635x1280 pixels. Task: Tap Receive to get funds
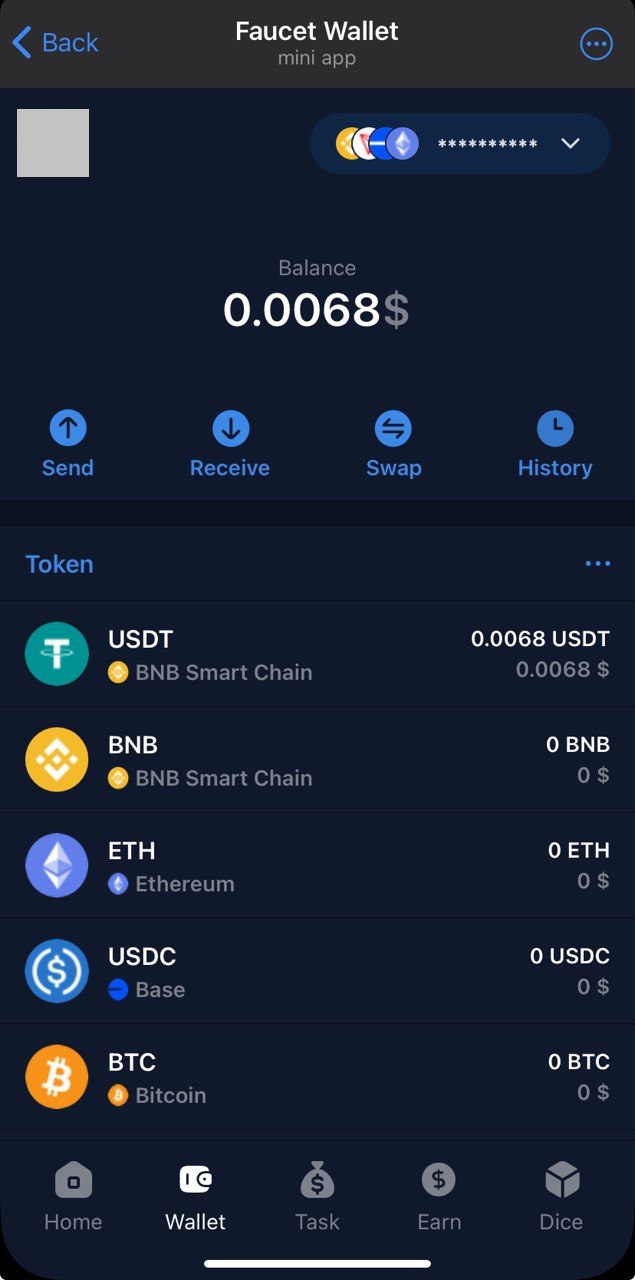pyautogui.click(x=230, y=445)
